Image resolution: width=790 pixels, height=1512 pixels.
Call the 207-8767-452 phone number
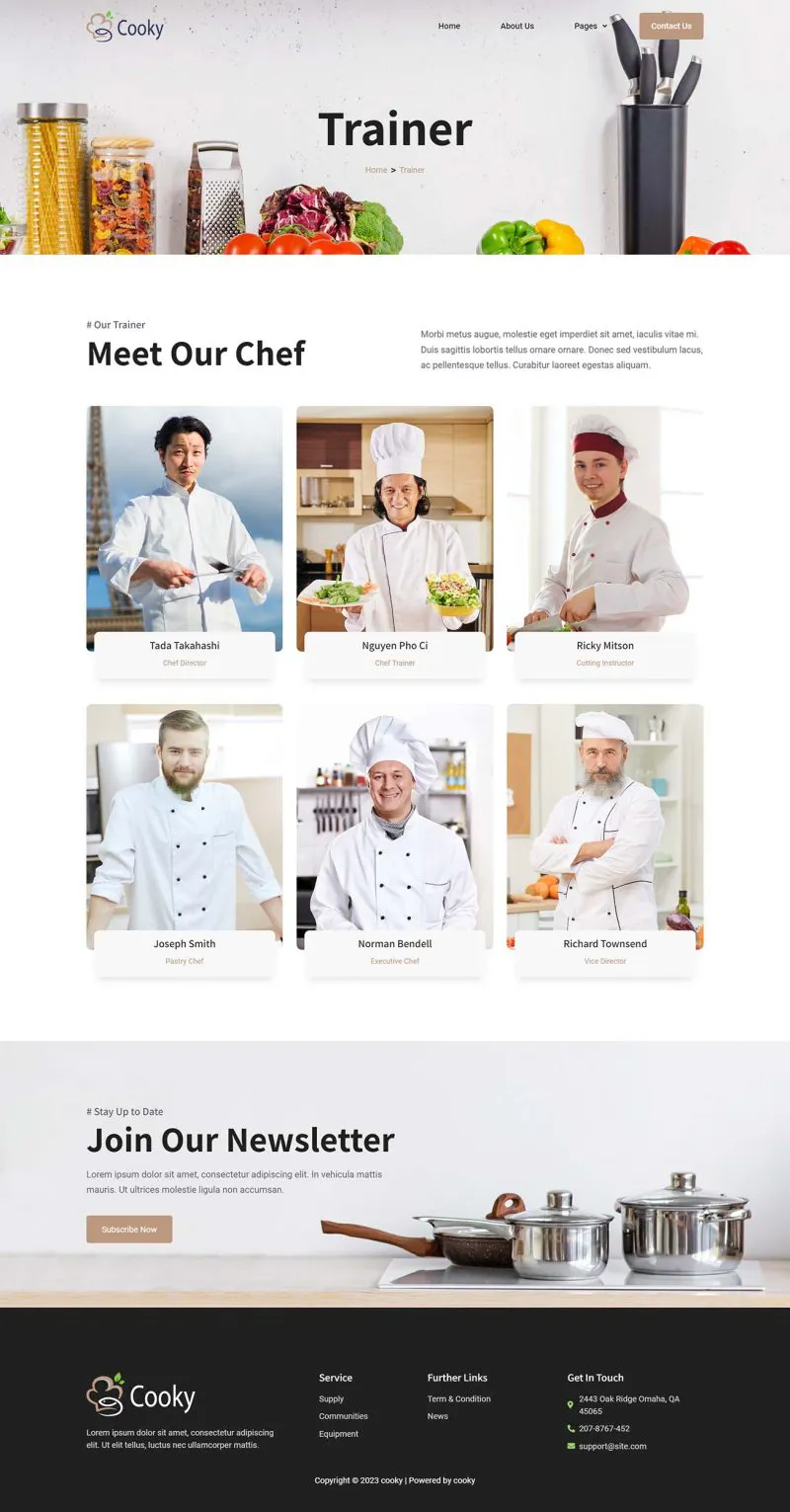tap(604, 1429)
